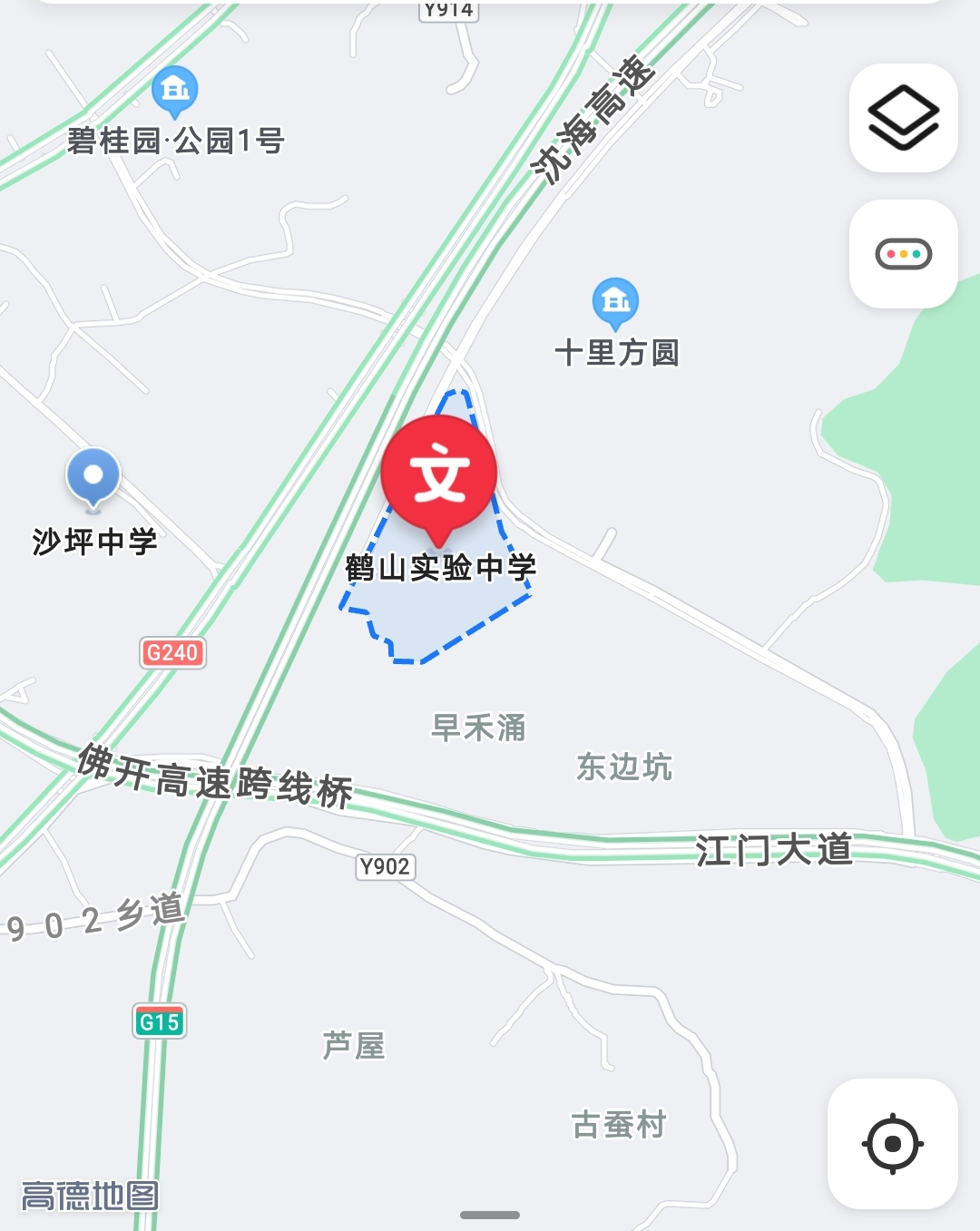Open the 高德地图 logo link
The image size is (980, 1231).
pos(87,1197)
